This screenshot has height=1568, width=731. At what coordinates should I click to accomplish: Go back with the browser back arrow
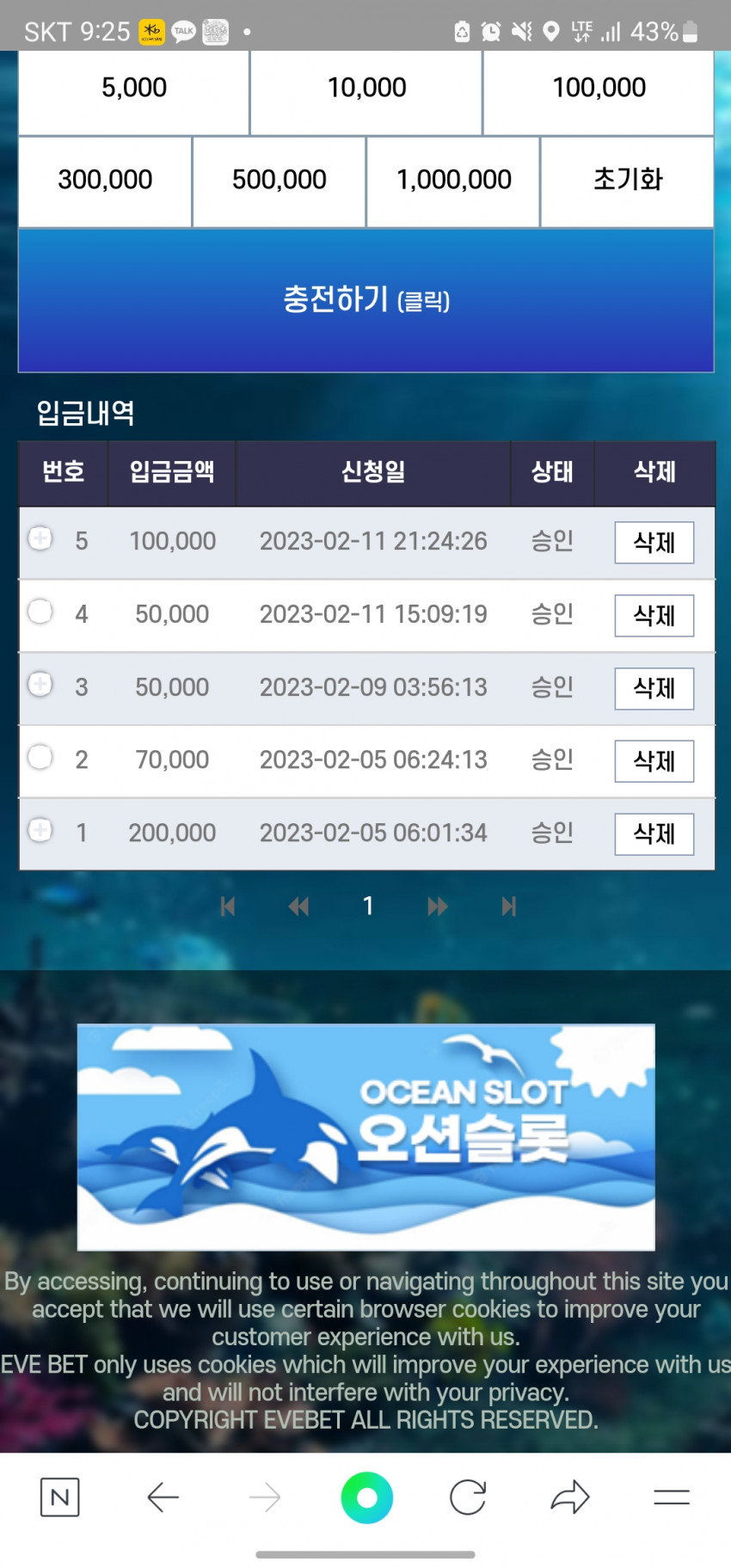163,1497
